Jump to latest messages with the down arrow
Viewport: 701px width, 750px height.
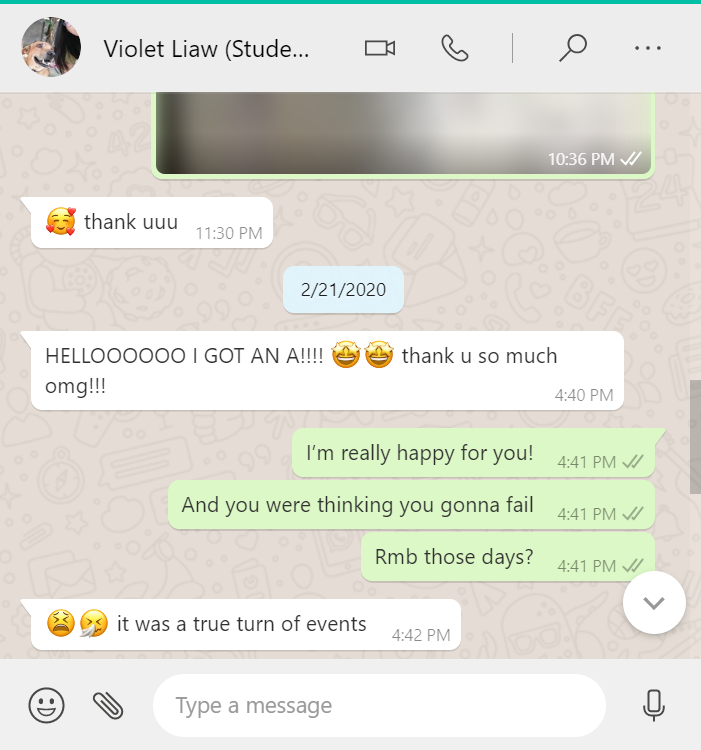pyautogui.click(x=654, y=602)
